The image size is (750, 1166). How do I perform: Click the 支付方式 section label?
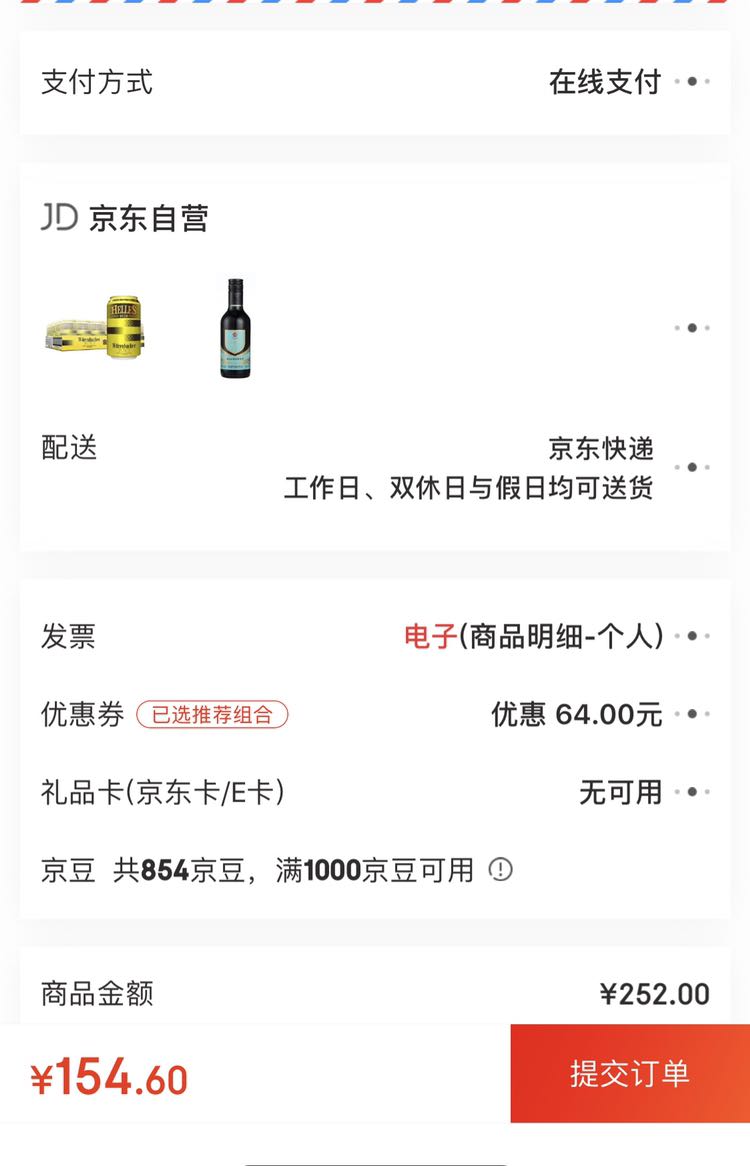pyautogui.click(x=96, y=83)
